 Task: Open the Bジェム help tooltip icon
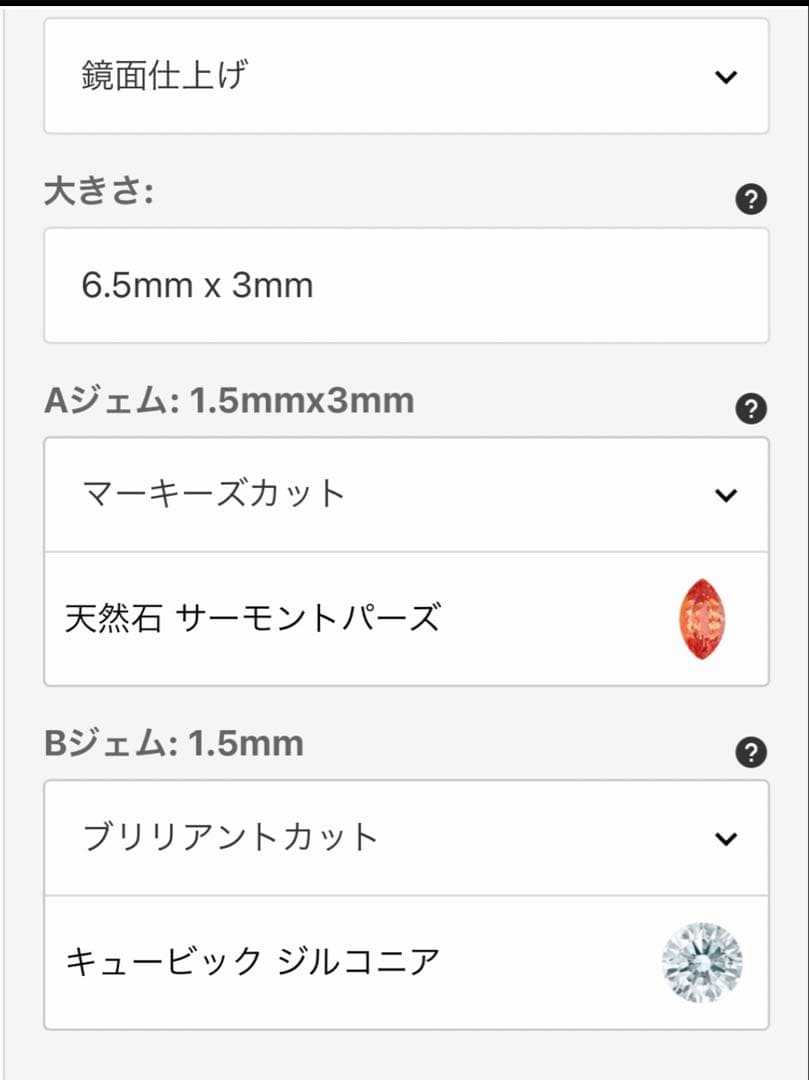[750, 754]
